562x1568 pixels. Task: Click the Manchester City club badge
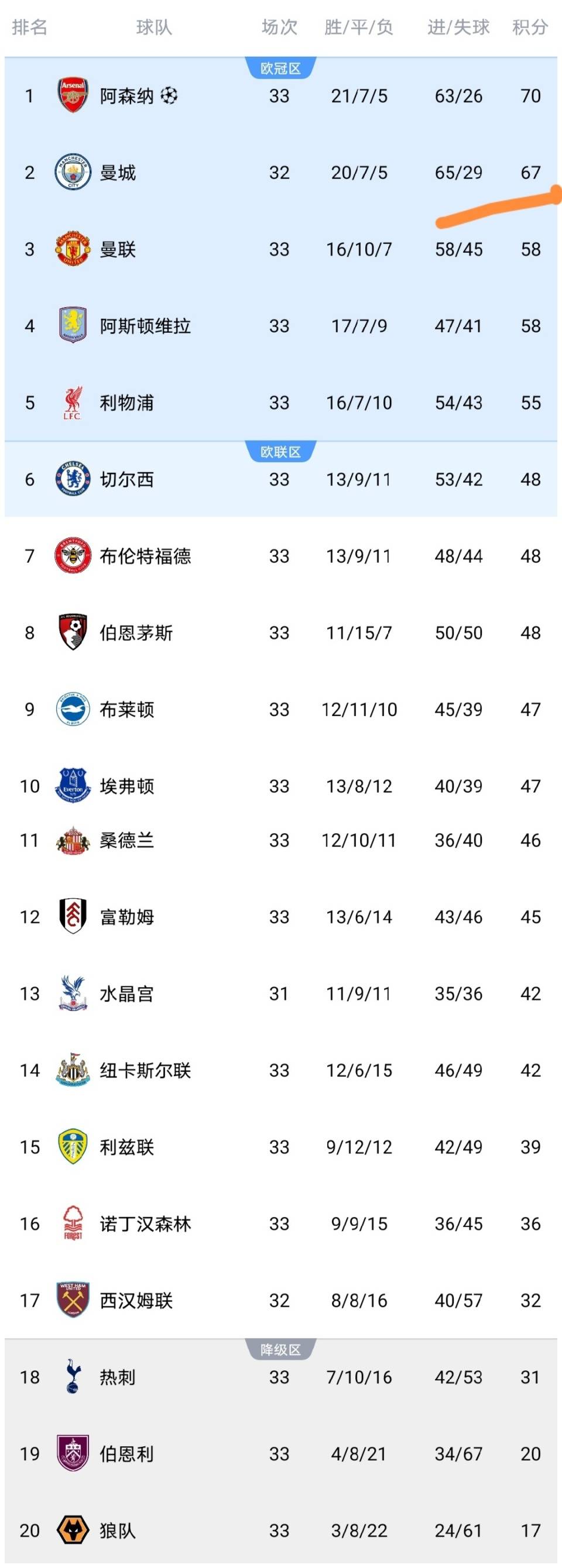(x=72, y=172)
